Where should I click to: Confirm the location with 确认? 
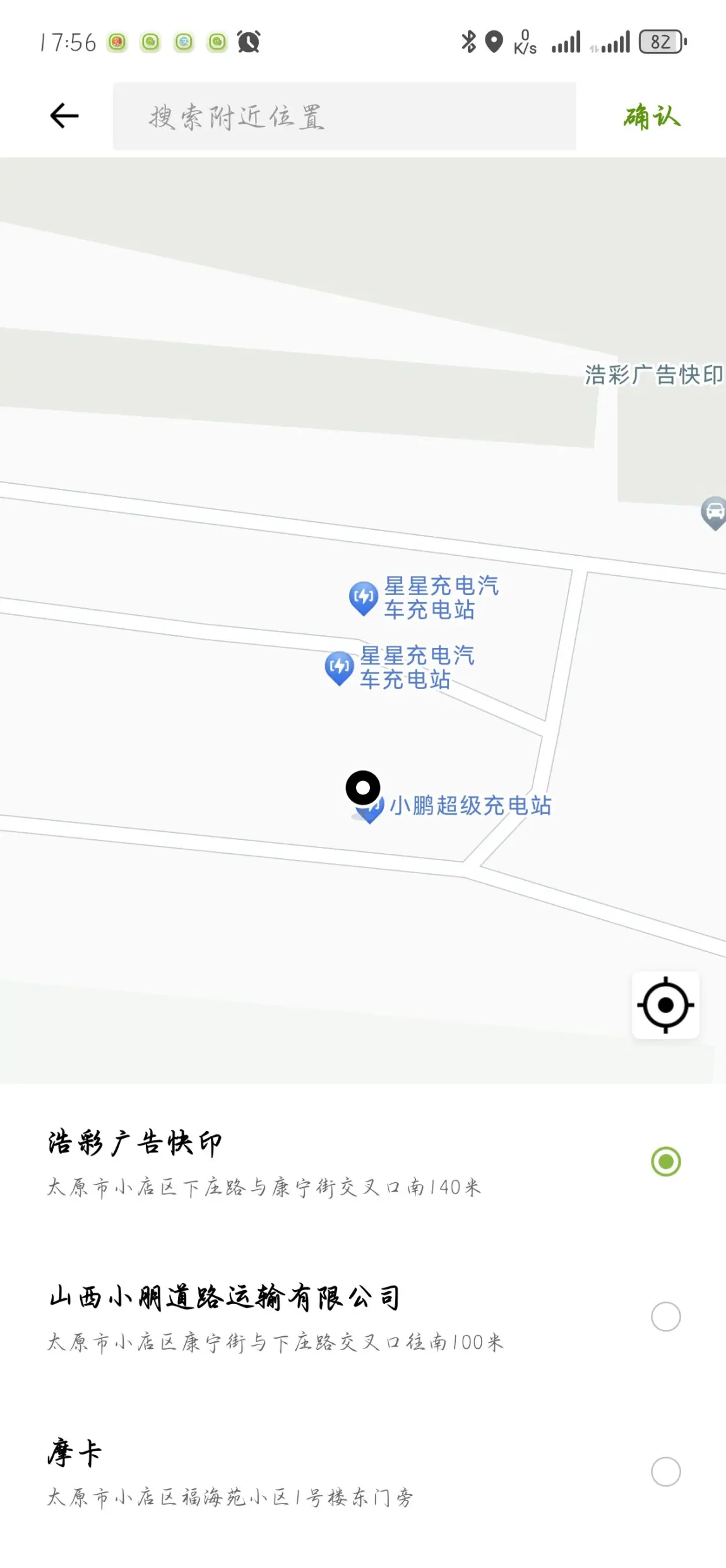(652, 117)
